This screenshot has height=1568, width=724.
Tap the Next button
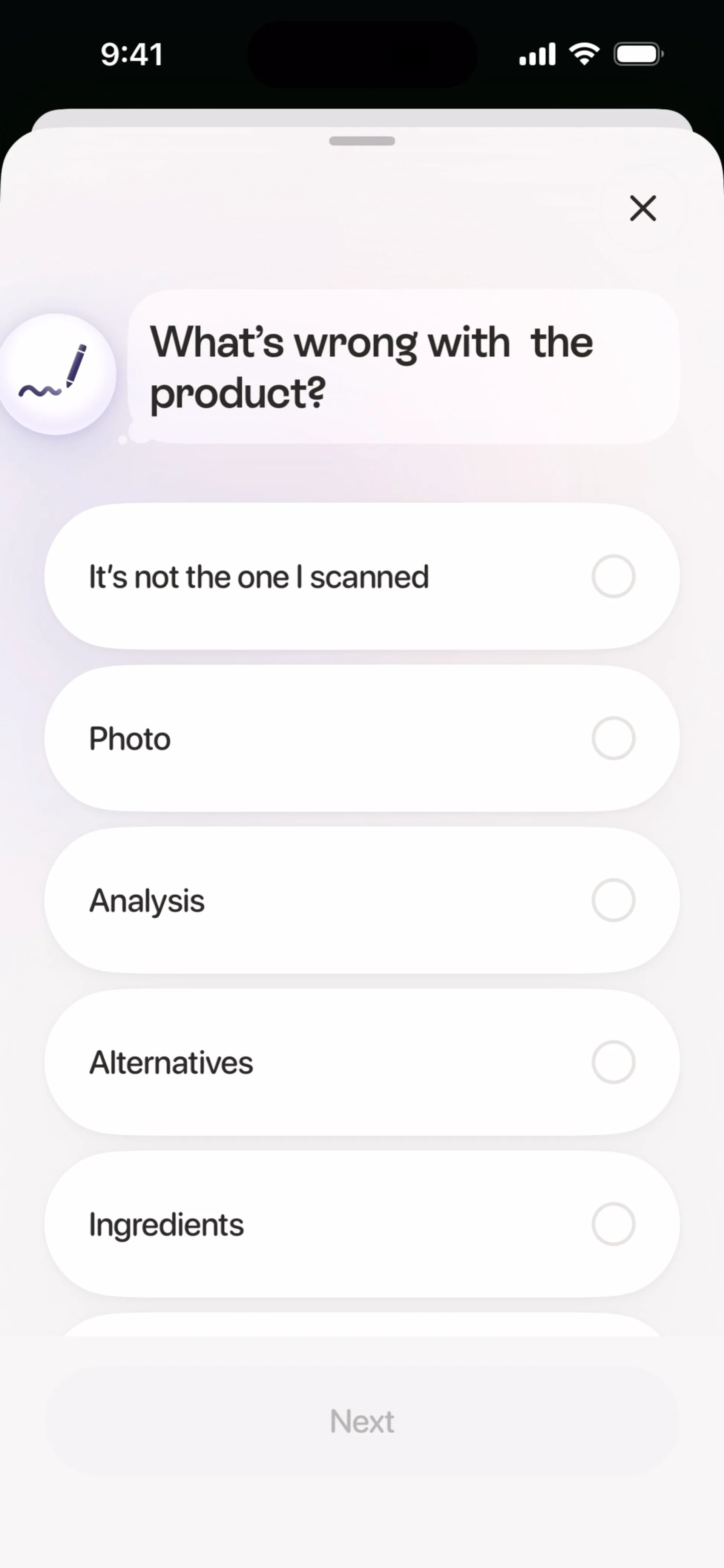pyautogui.click(x=362, y=1421)
